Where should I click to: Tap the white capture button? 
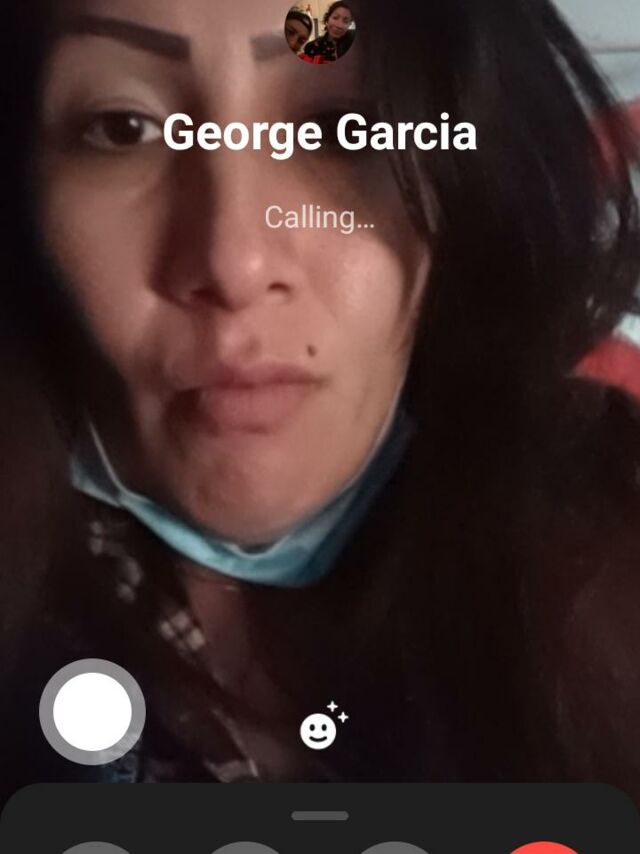coord(92,711)
